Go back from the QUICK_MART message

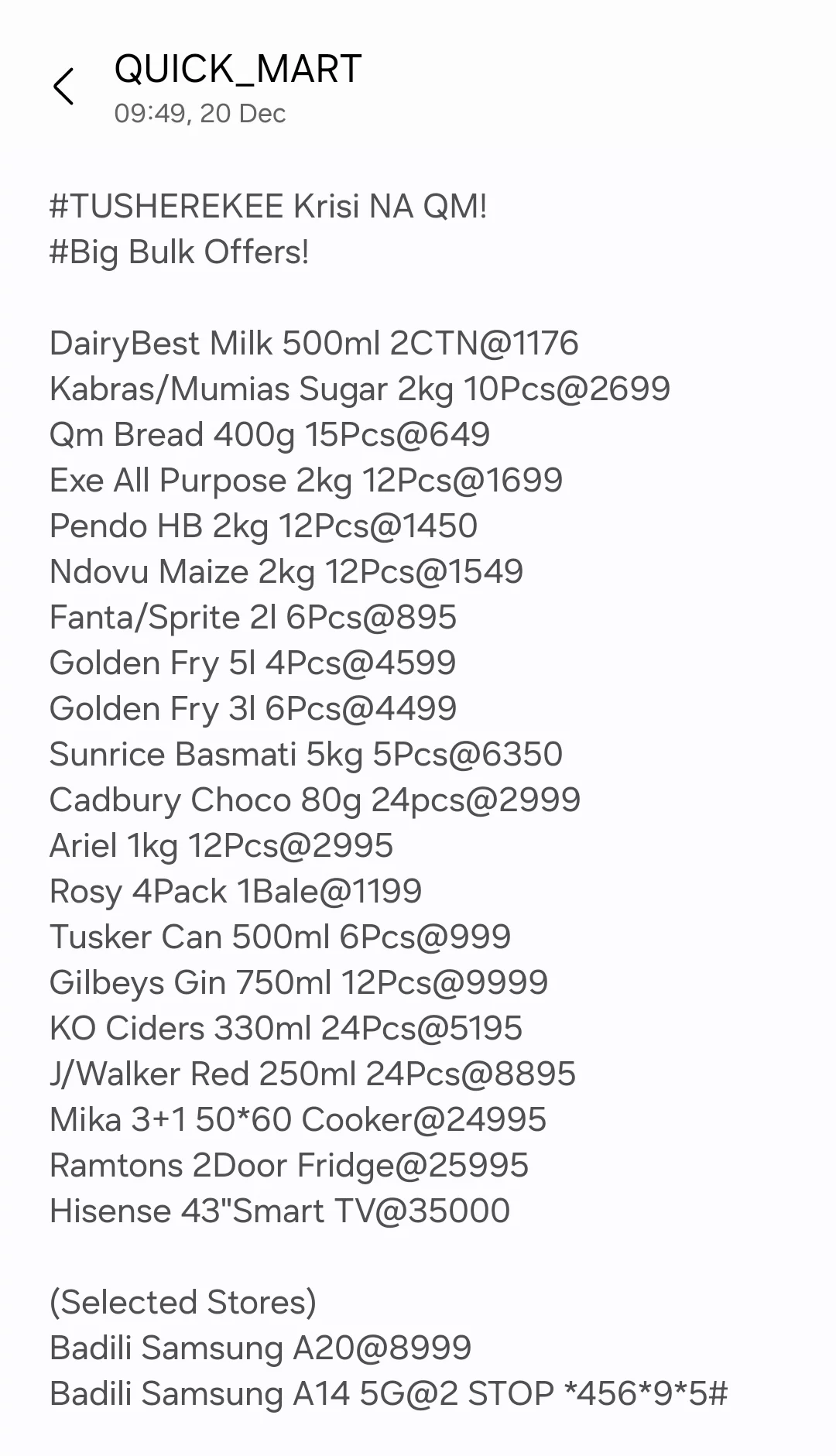pyautogui.click(x=63, y=86)
